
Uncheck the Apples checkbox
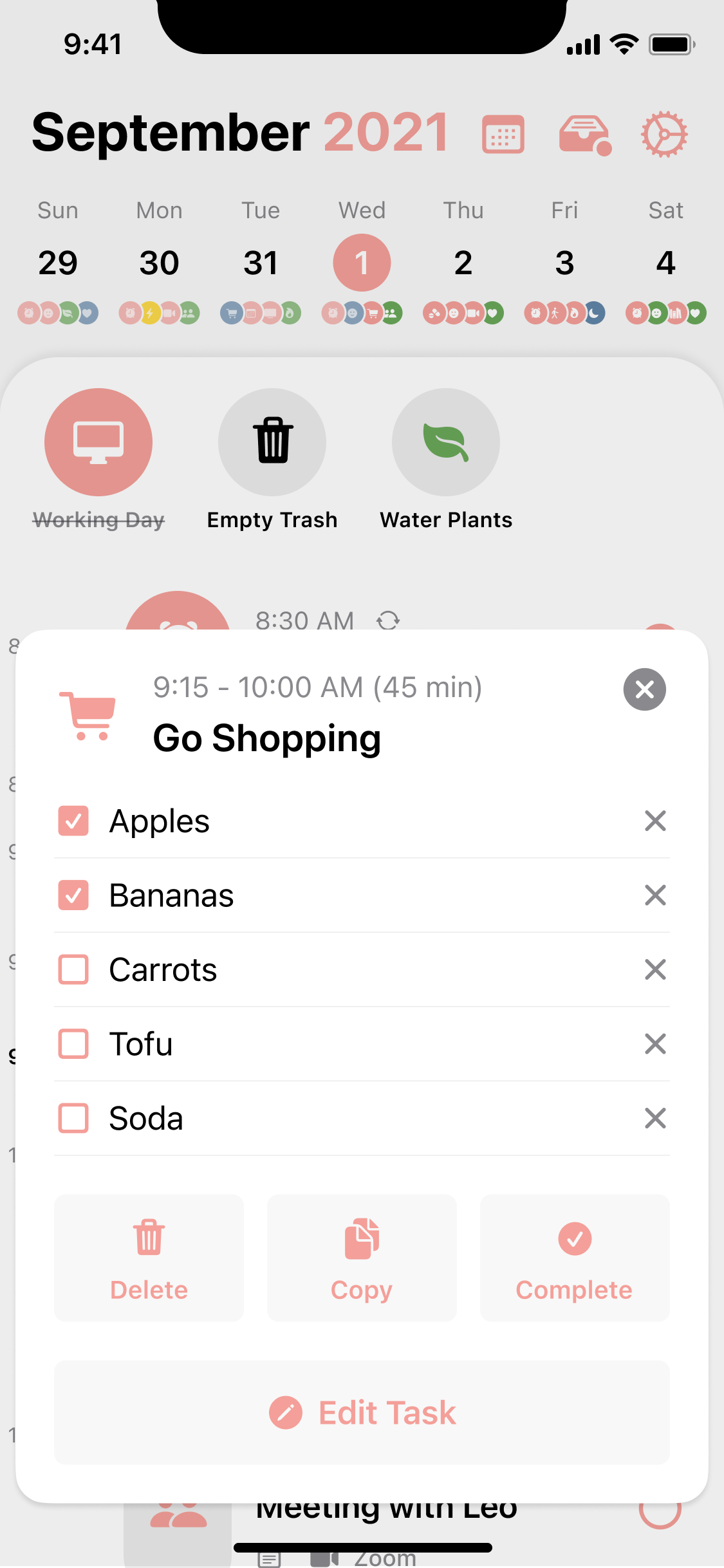click(73, 821)
